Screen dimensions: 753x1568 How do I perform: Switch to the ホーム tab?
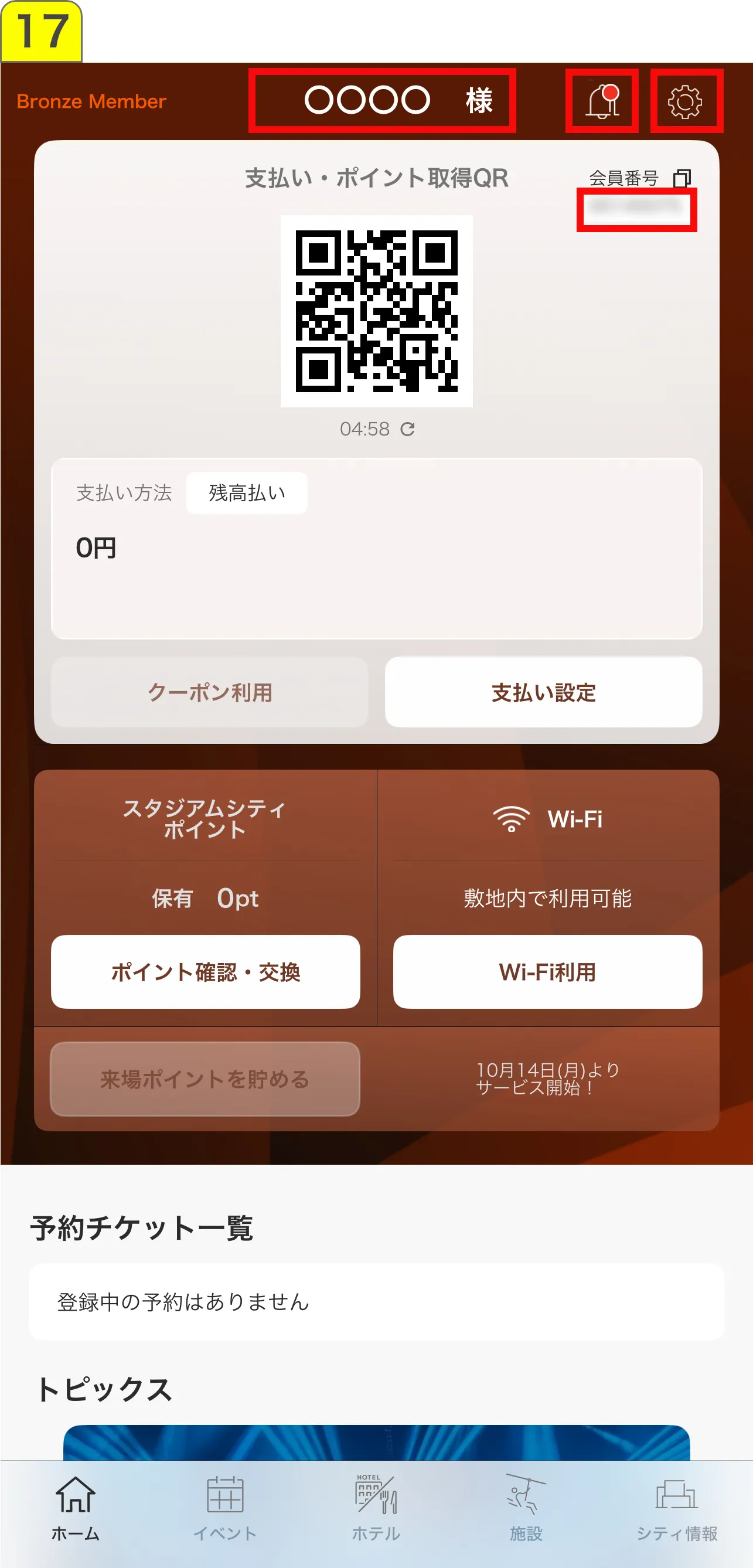pos(76,1508)
